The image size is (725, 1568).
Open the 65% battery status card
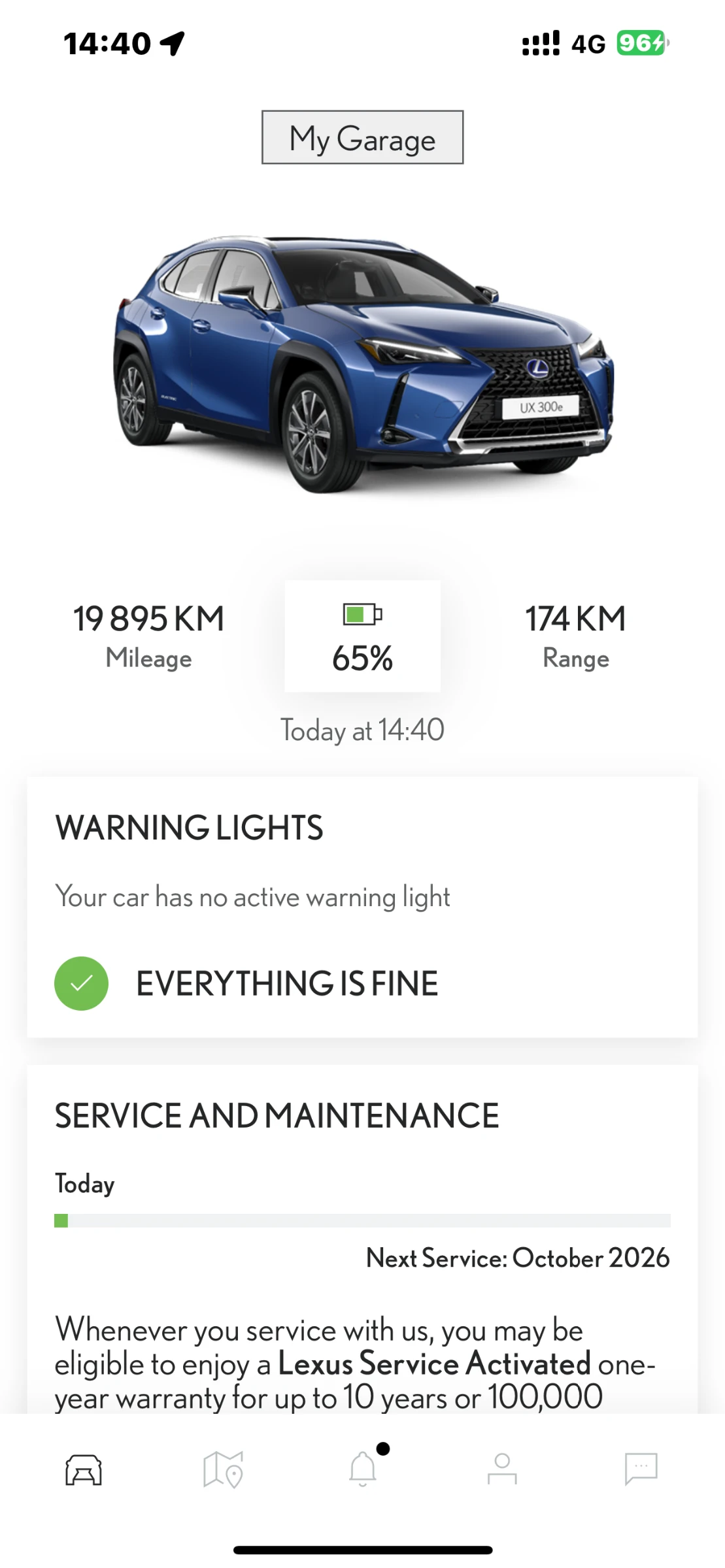tap(362, 636)
